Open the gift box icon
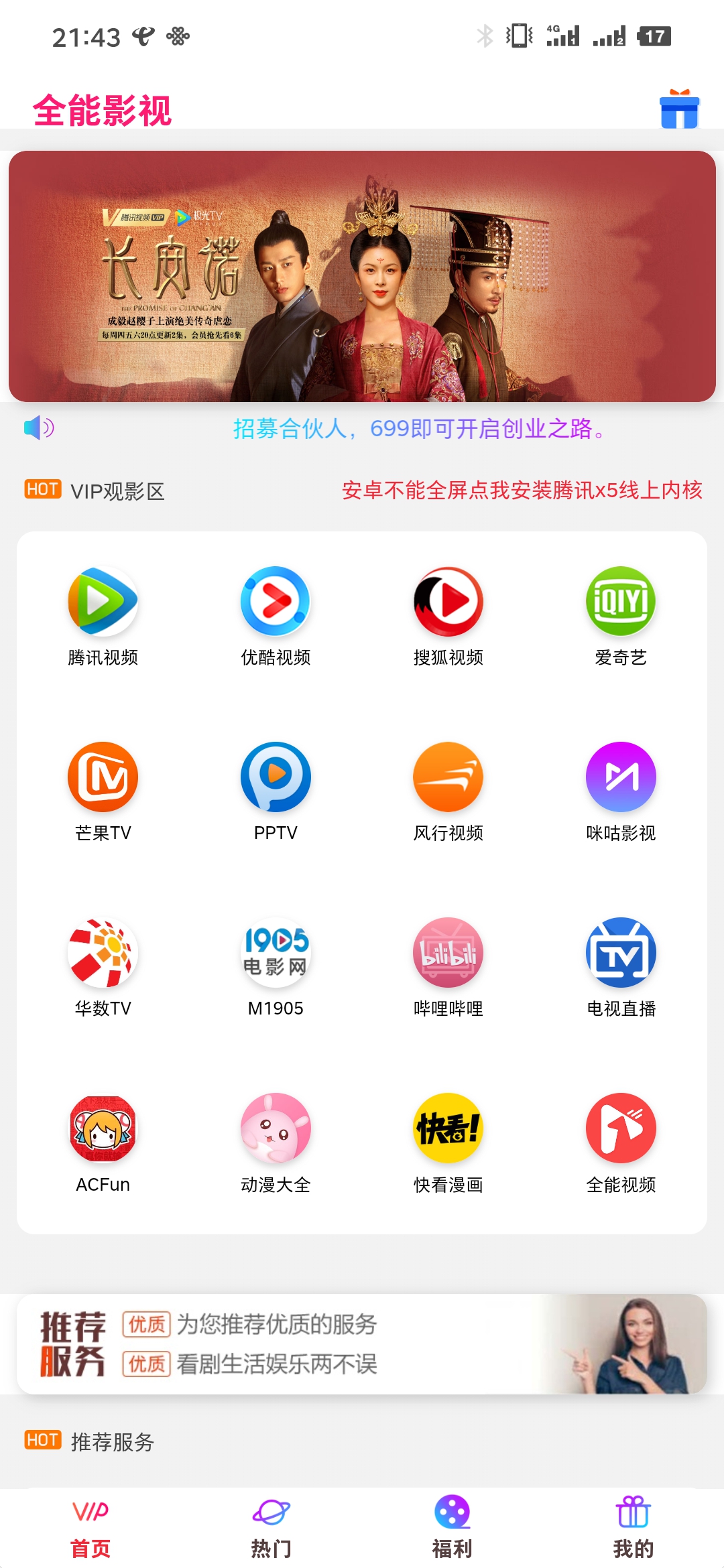The width and height of the screenshot is (724, 1568). 679,109
